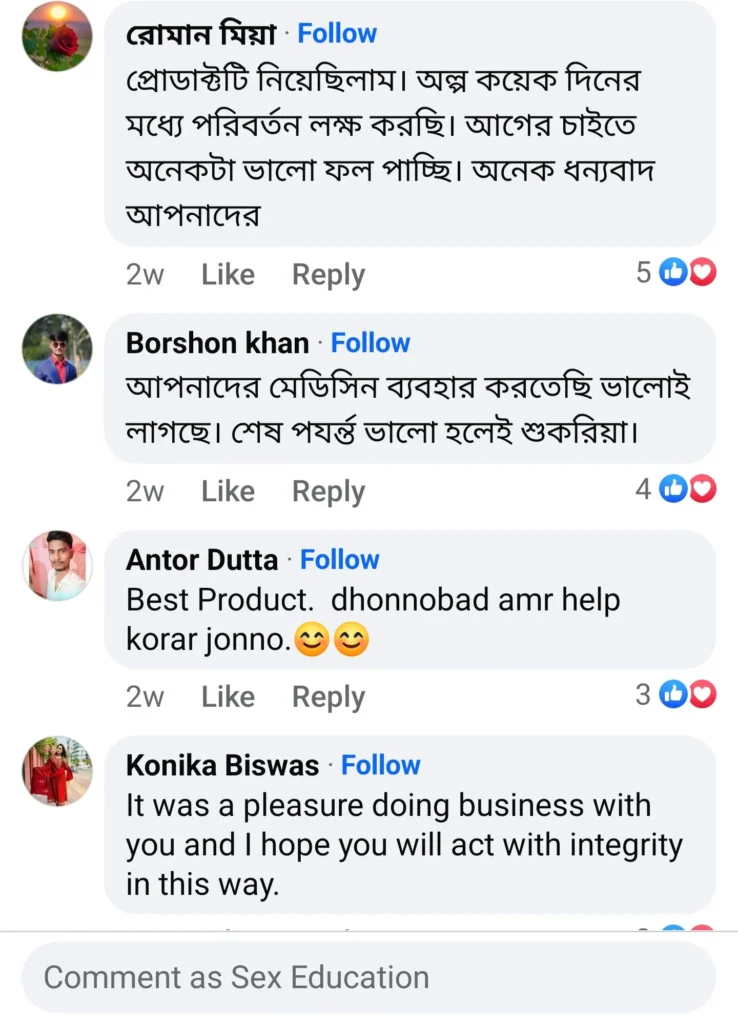
Task: Follow রোমান মিয়া
Action: (337, 34)
